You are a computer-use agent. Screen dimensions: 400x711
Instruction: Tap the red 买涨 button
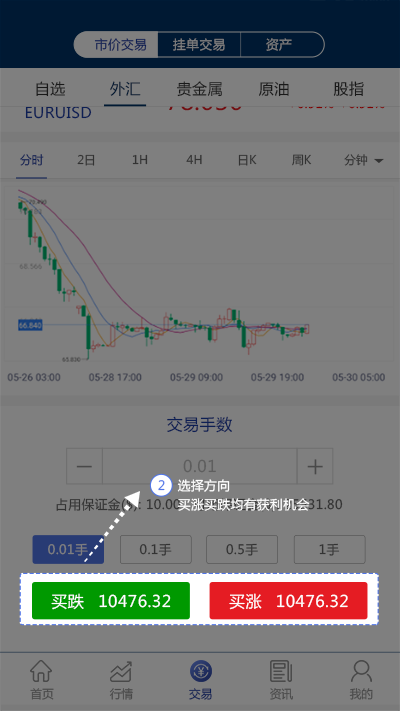click(x=288, y=601)
